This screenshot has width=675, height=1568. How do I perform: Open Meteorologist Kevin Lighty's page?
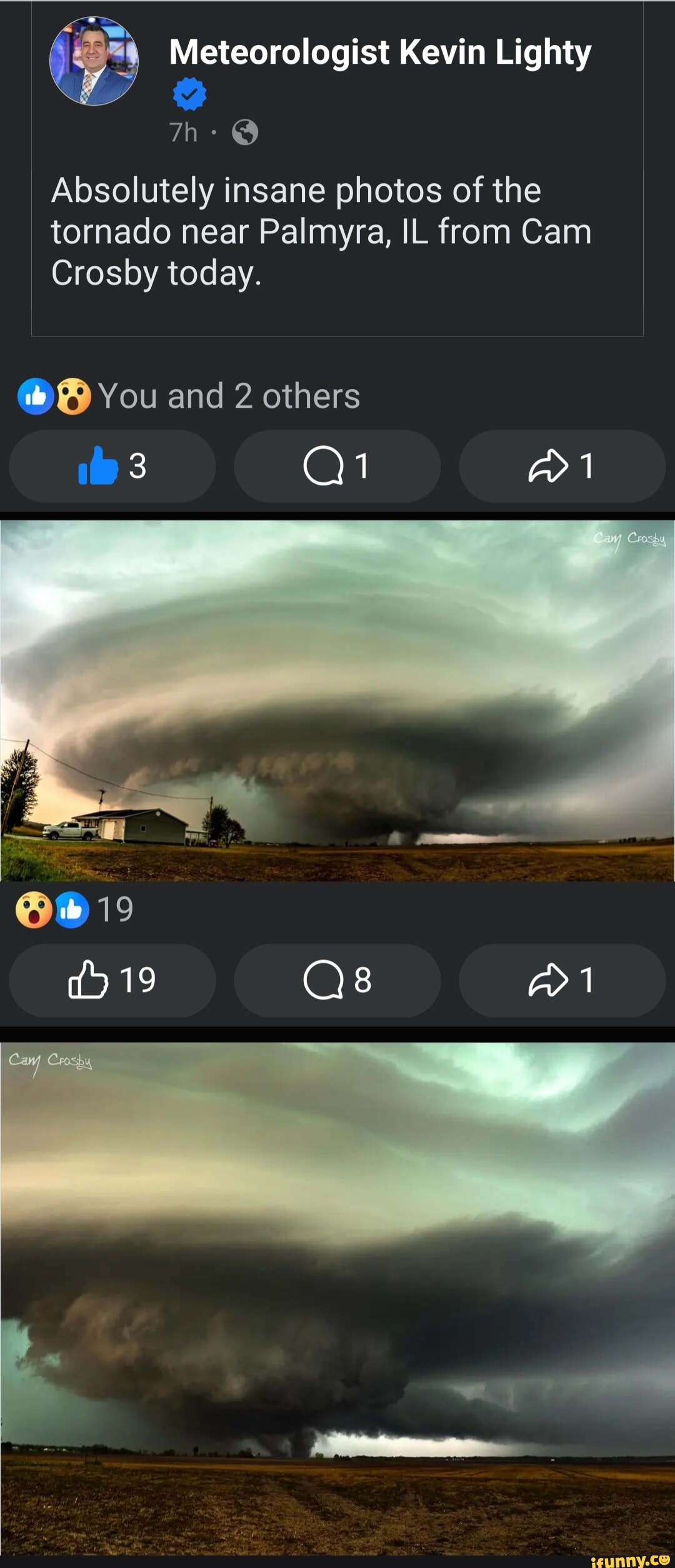tap(379, 53)
